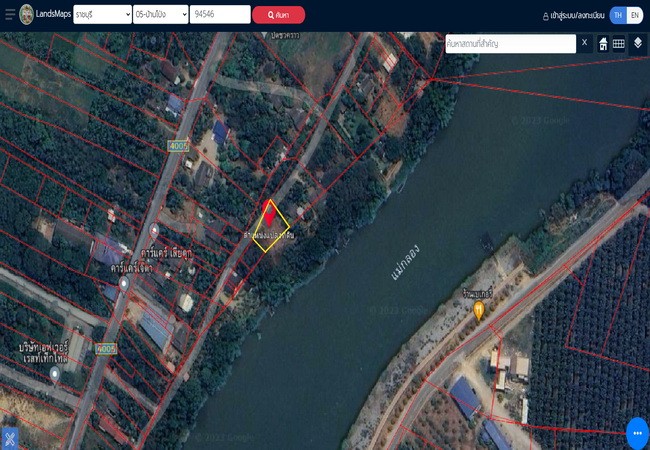This screenshot has width=650, height=450.
Task: Open the map layers icon
Action: (637, 43)
